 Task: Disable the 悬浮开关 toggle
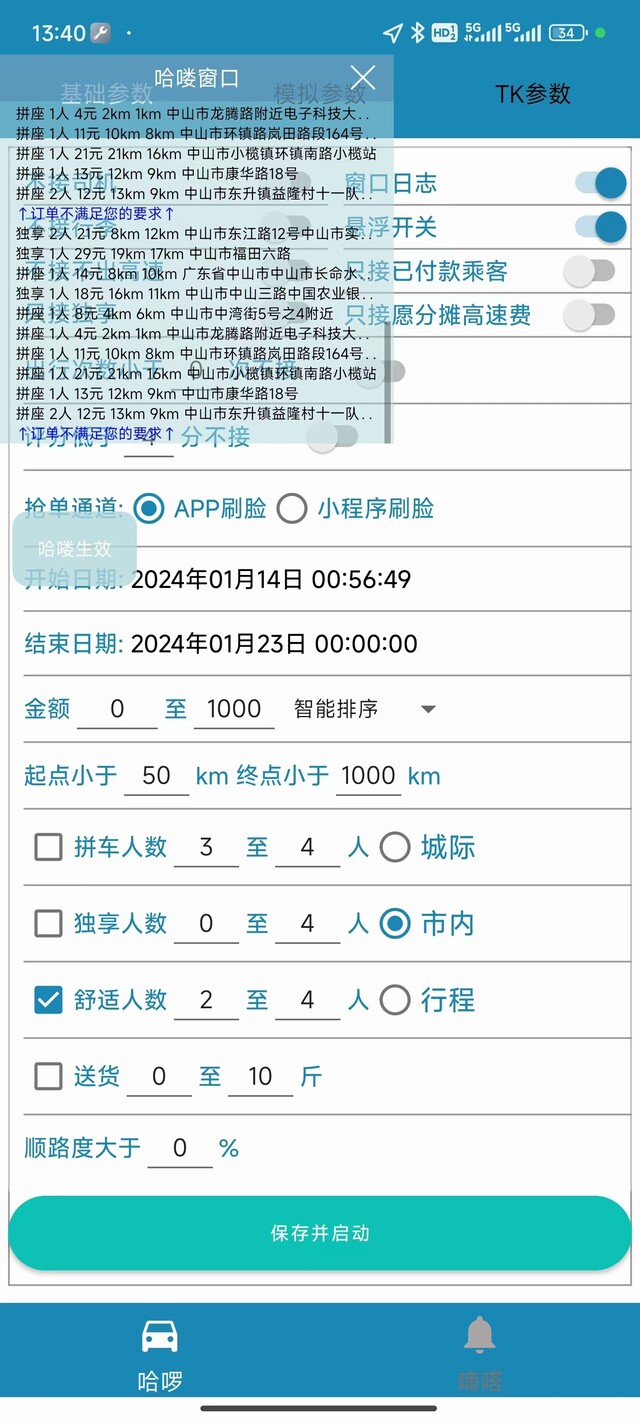coord(600,227)
